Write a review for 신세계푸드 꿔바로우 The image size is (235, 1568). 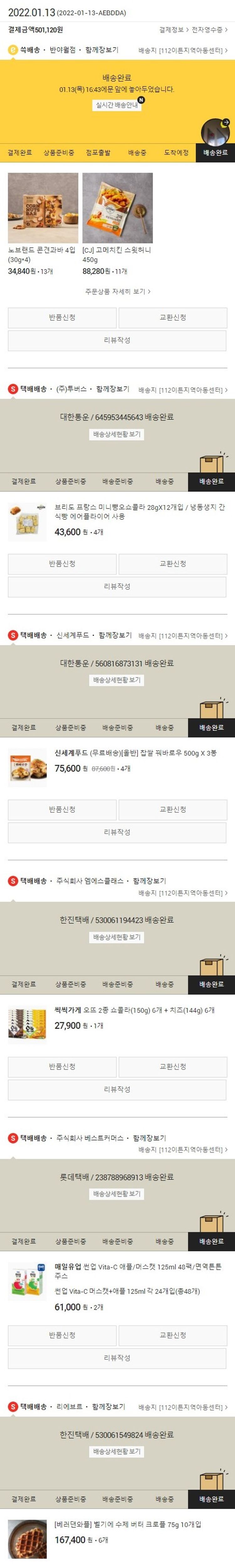117,832
